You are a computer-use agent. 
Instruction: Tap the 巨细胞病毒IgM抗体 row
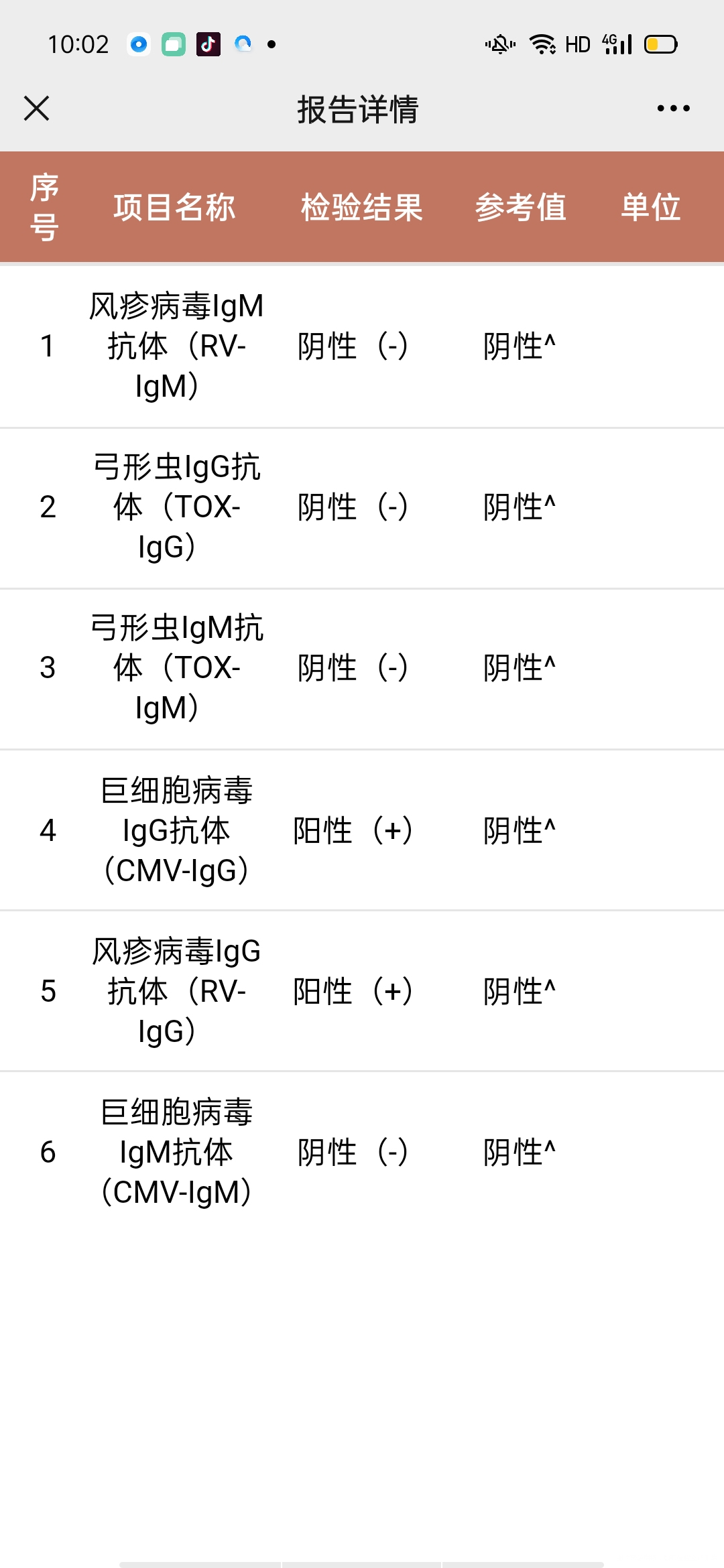tap(362, 1151)
